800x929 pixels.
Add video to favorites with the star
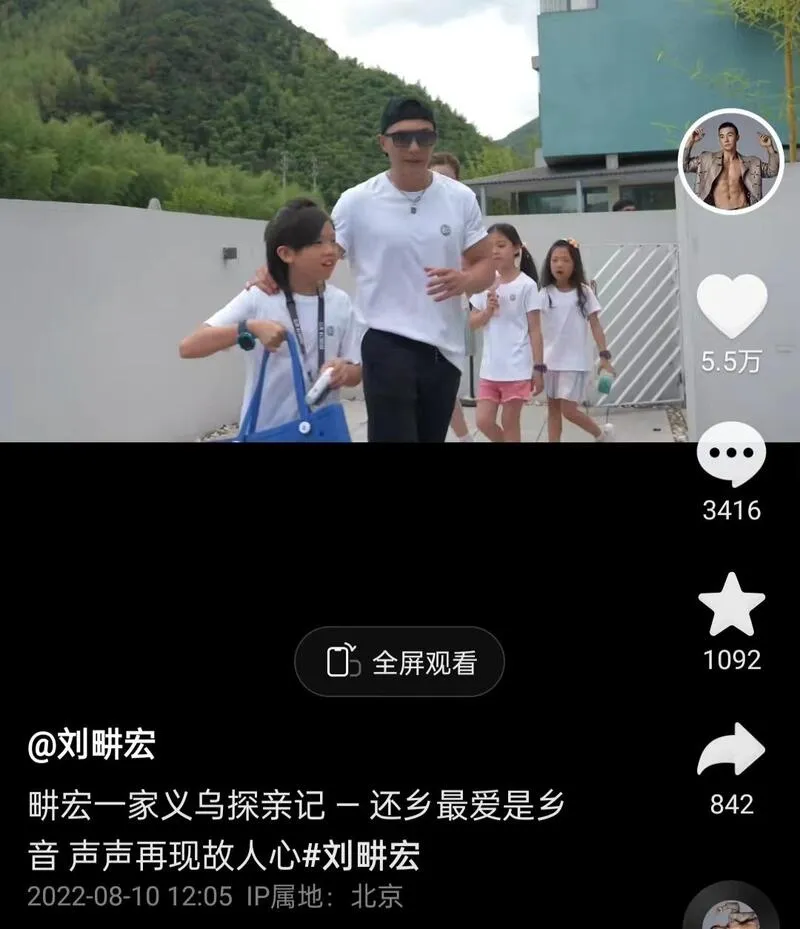point(731,605)
